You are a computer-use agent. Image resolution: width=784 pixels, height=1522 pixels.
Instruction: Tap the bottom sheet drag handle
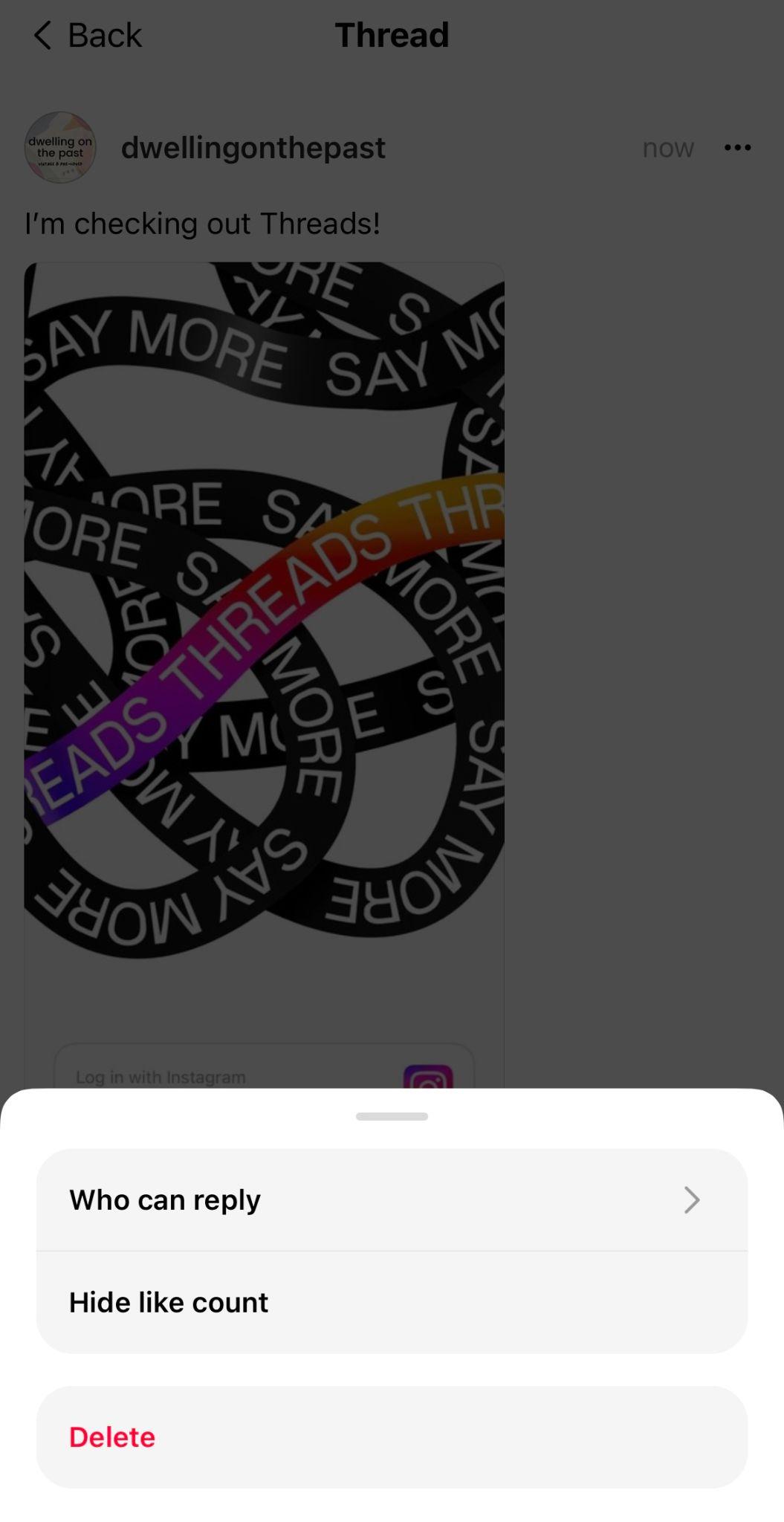pos(392,1116)
